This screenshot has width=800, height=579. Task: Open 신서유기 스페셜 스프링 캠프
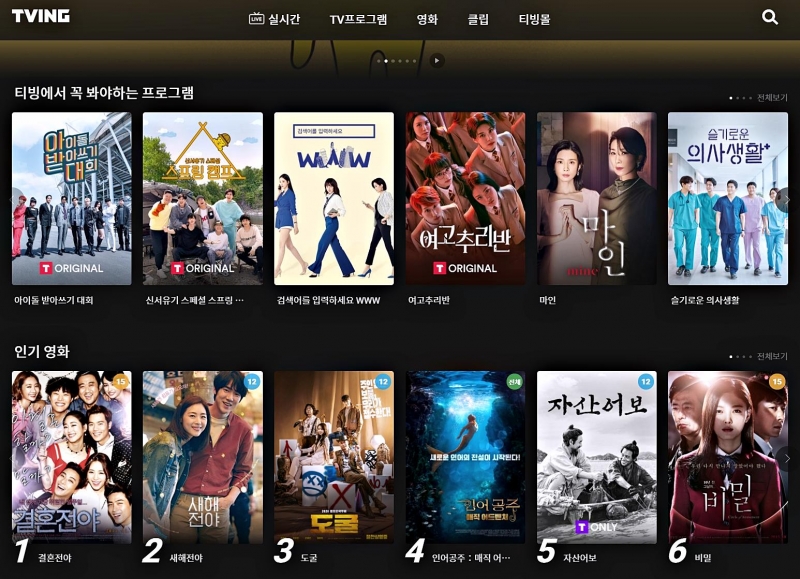[x=203, y=198]
